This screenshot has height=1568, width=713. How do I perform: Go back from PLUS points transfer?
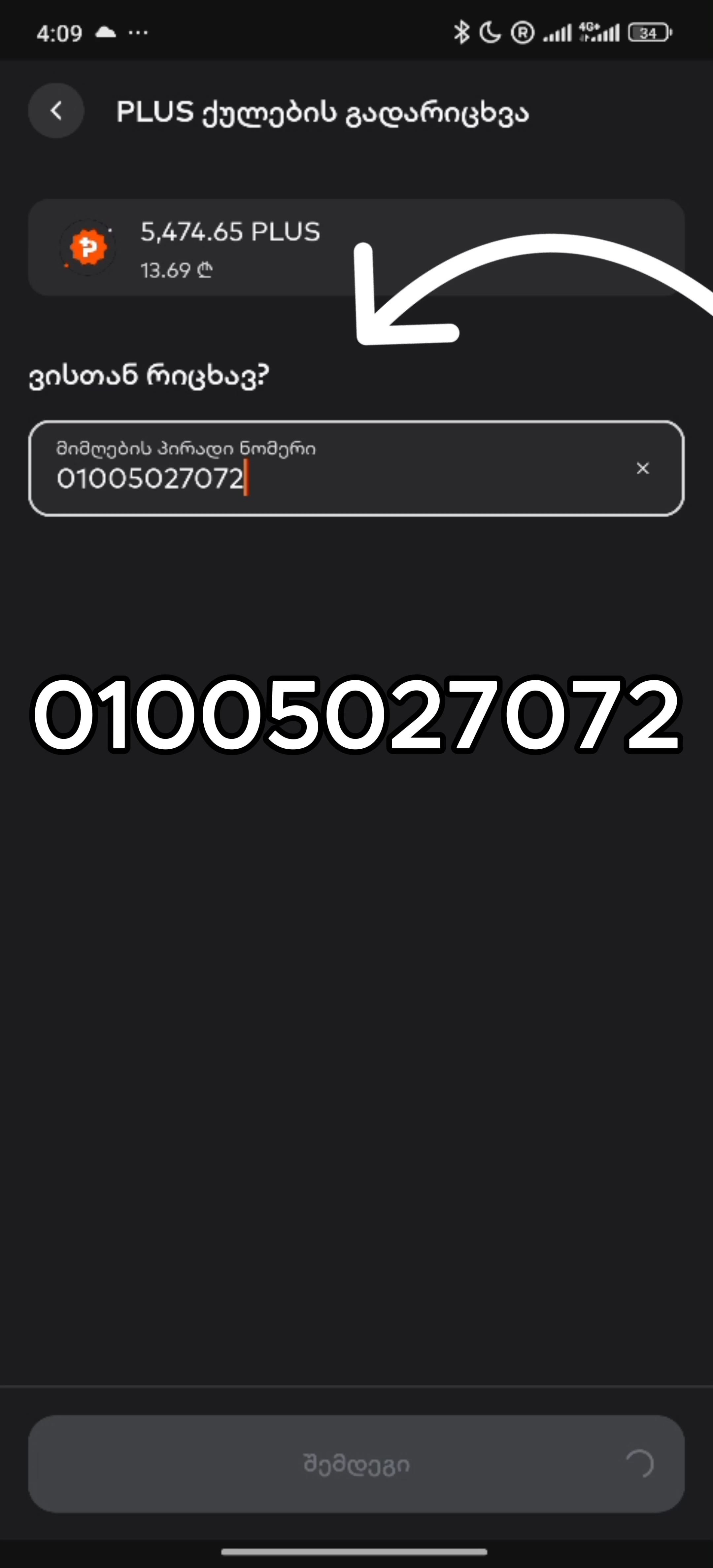pyautogui.click(x=56, y=111)
